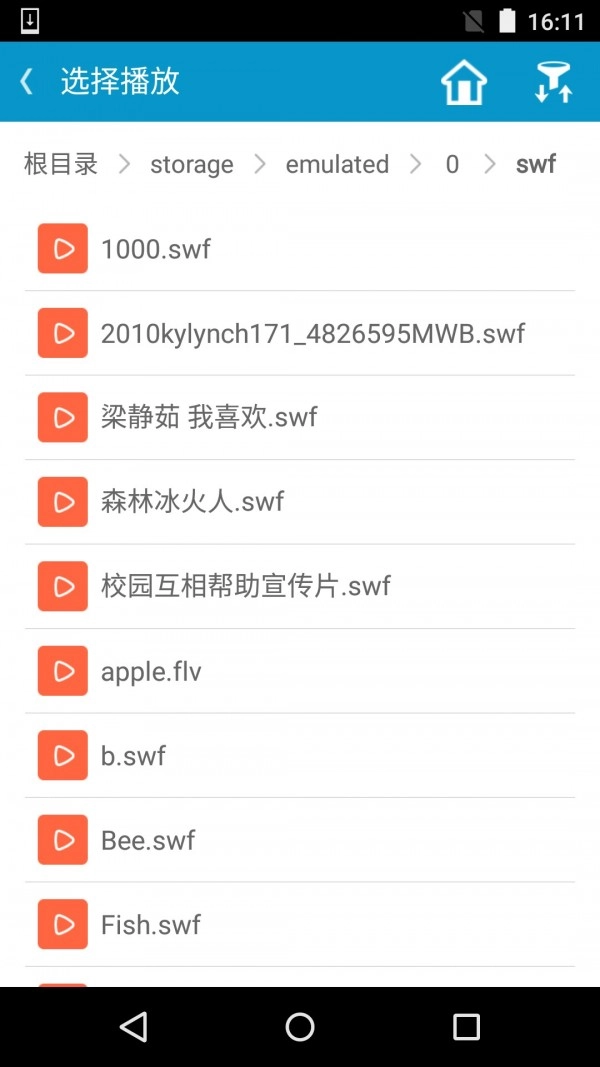Play the file 1000.swf
The width and height of the screenshot is (600, 1067).
pyautogui.click(x=156, y=249)
